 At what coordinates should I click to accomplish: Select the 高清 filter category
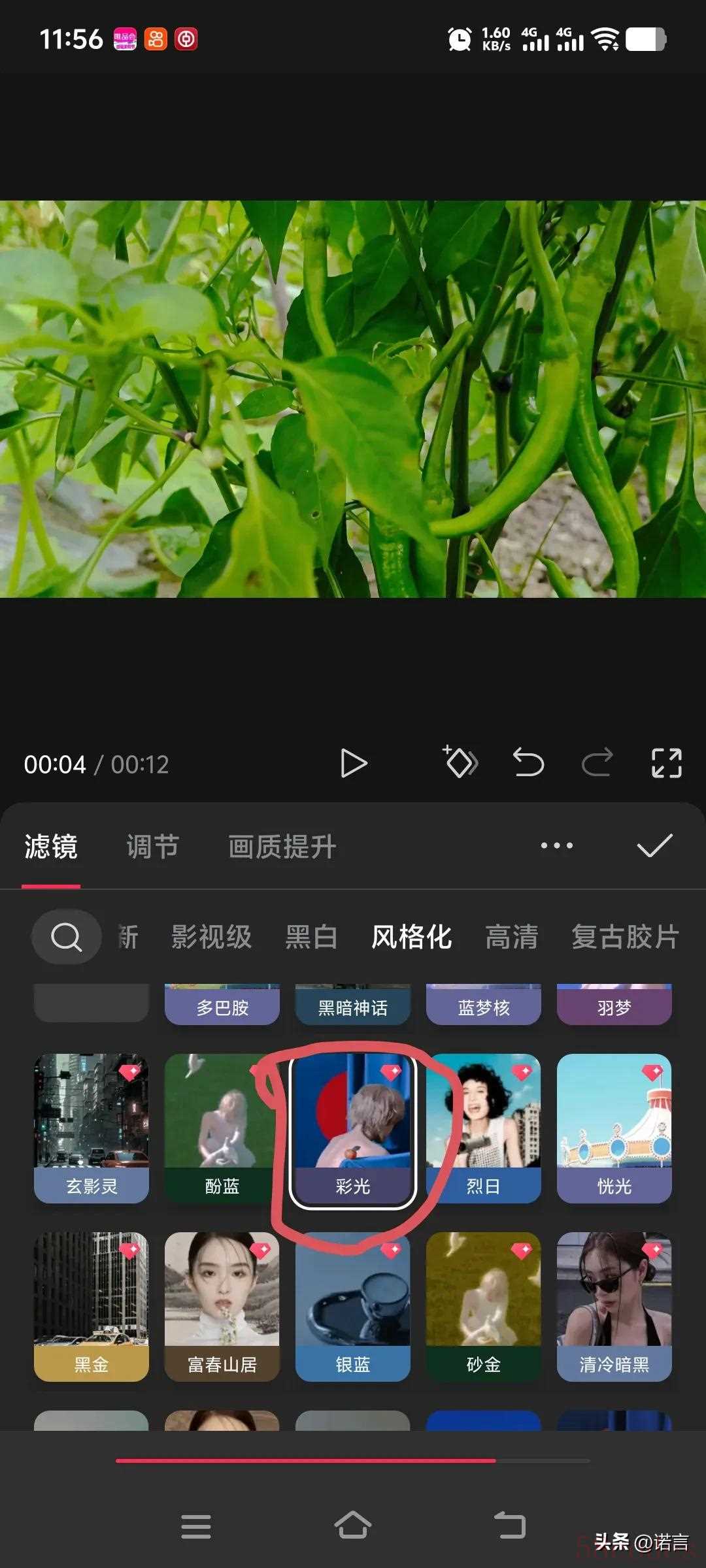pyautogui.click(x=511, y=937)
